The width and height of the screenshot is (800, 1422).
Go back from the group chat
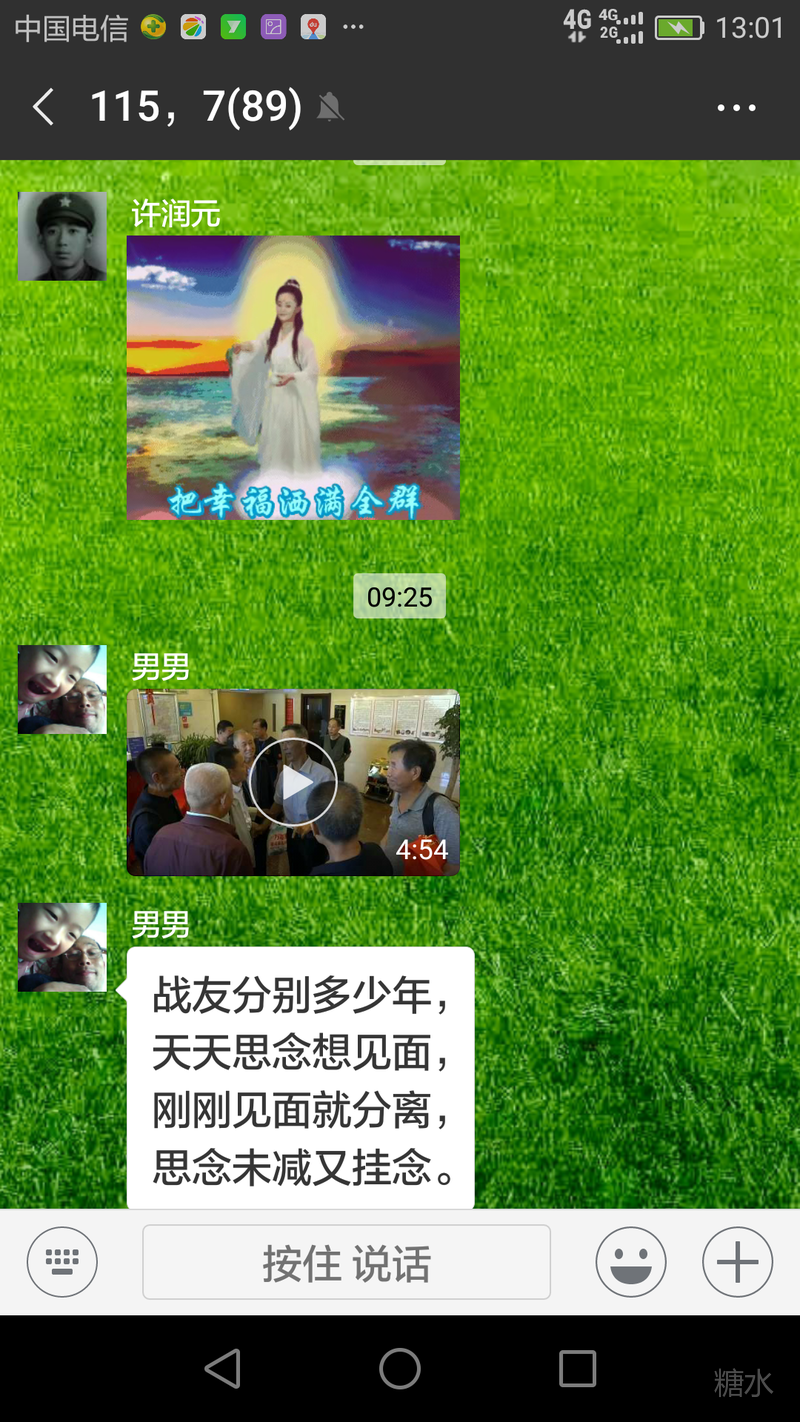pyautogui.click(x=42, y=107)
